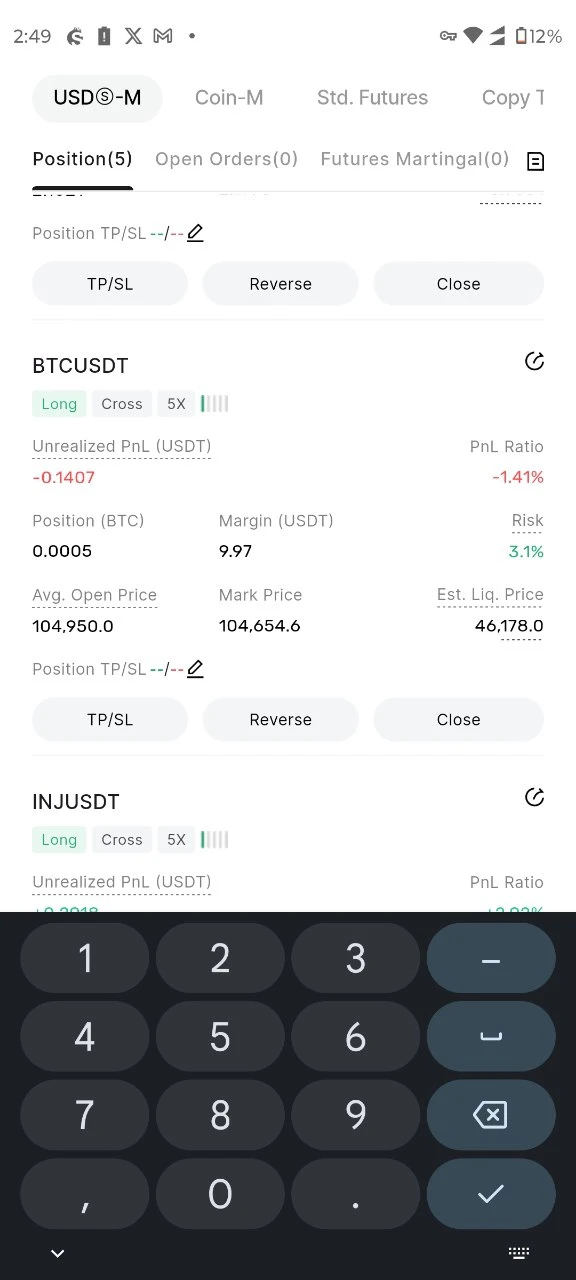Hide the keyboard with the down chevron
The height and width of the screenshot is (1280, 576).
(x=57, y=1253)
